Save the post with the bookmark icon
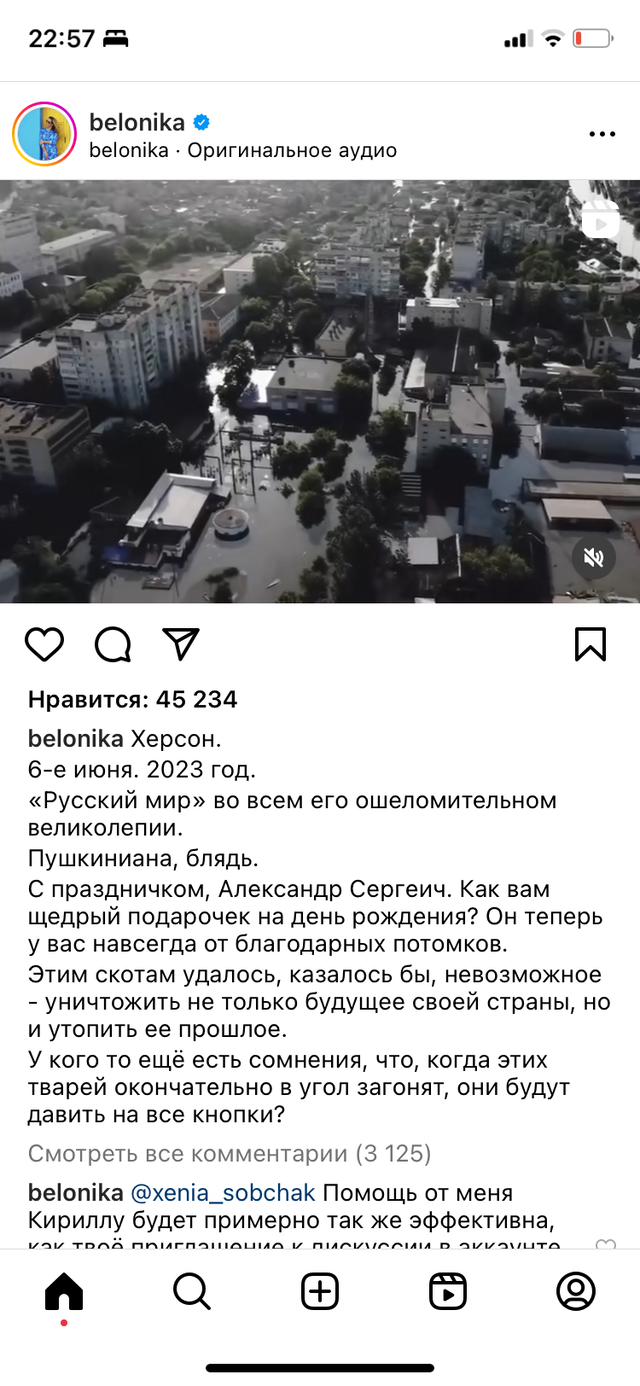Image resolution: width=640 pixels, height=1386 pixels. [591, 644]
